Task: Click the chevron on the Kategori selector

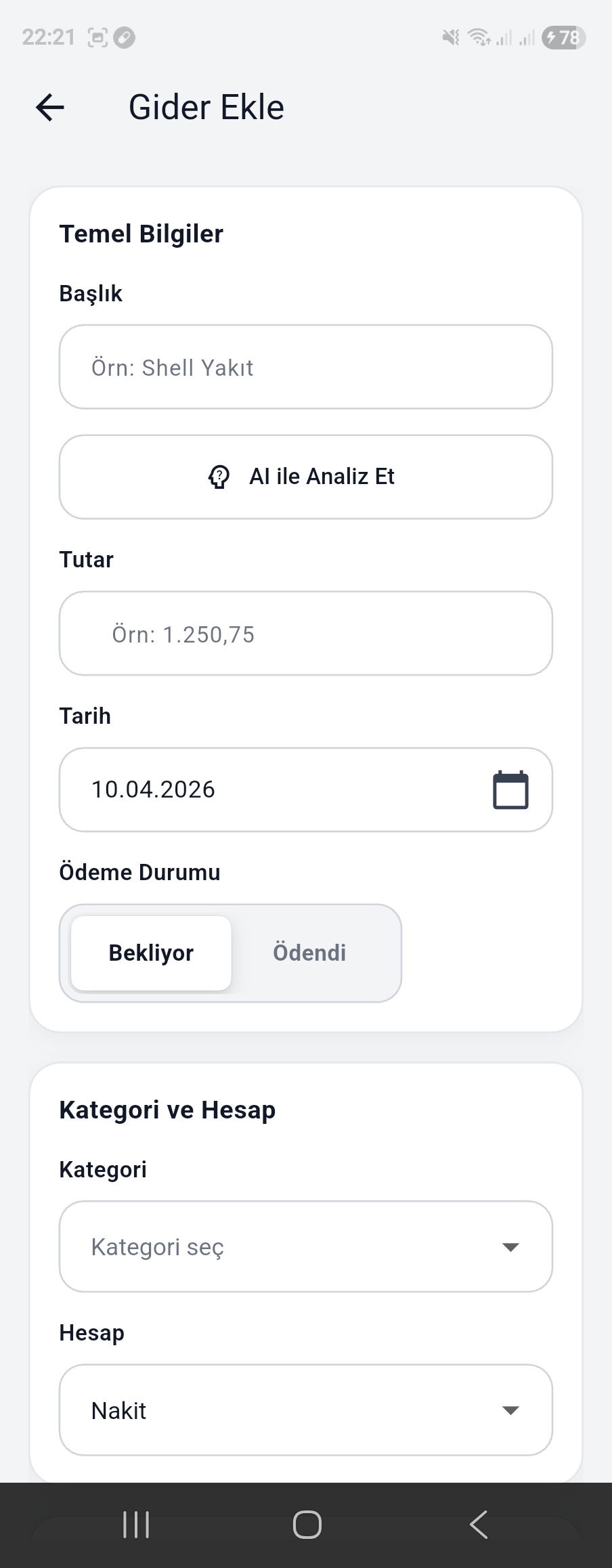Action: click(511, 1246)
